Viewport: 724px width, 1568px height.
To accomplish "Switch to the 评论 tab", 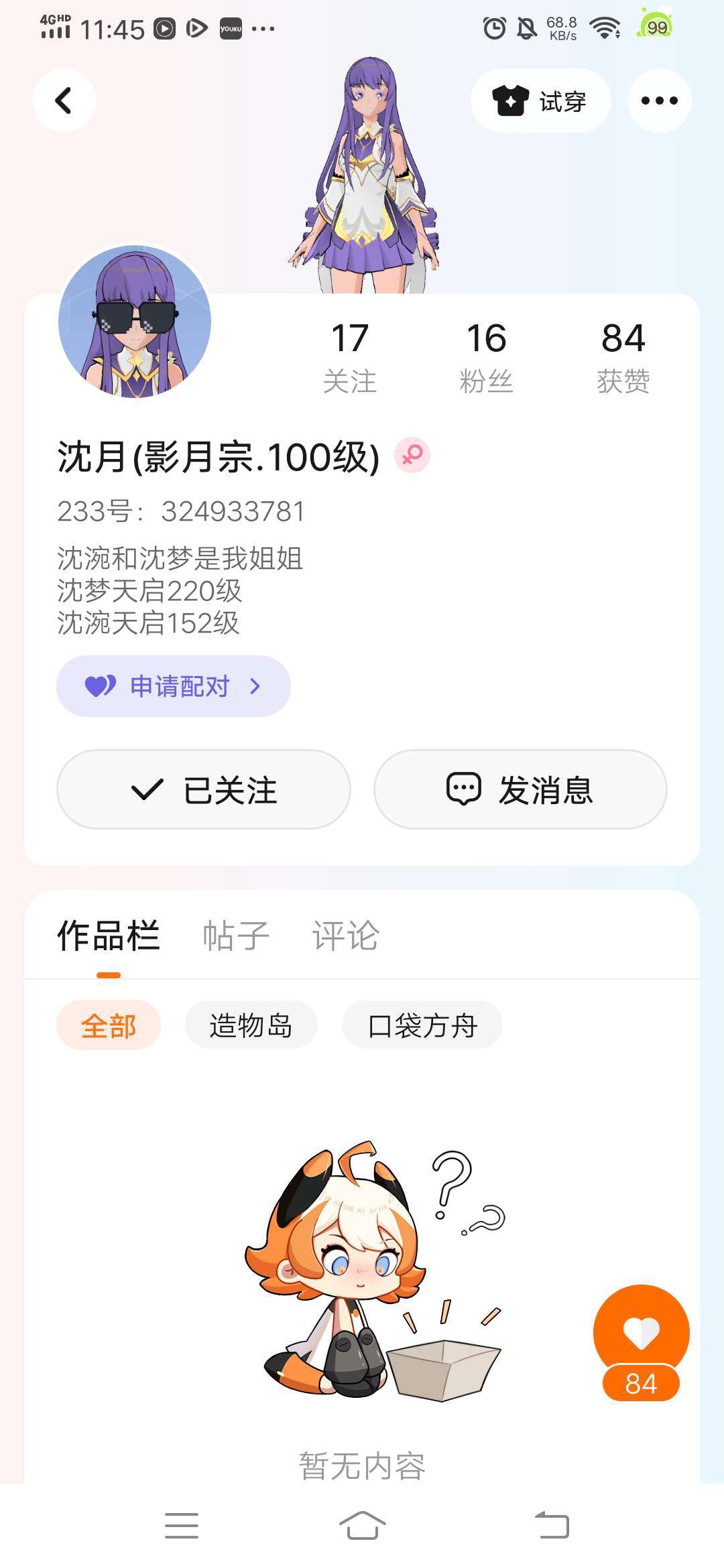I will pyautogui.click(x=346, y=936).
